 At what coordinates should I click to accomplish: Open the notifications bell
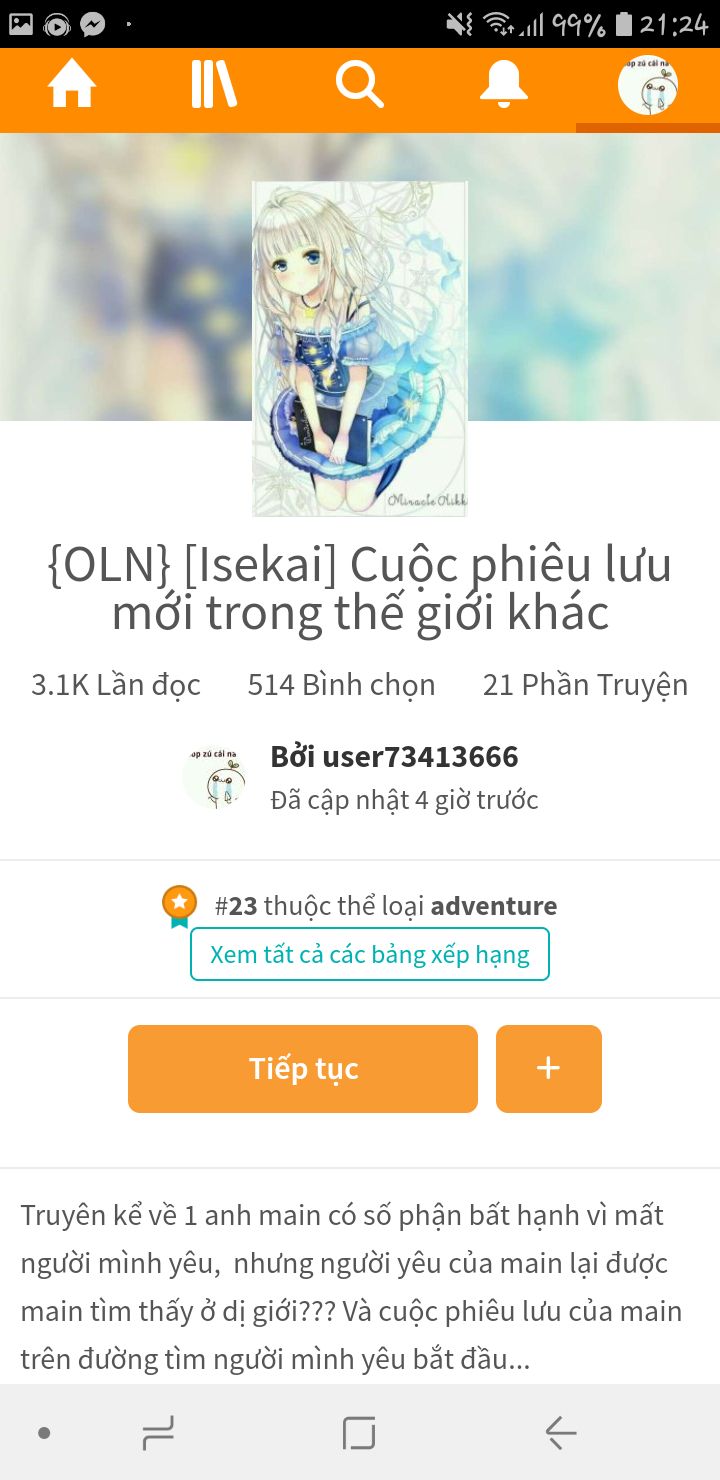503,85
